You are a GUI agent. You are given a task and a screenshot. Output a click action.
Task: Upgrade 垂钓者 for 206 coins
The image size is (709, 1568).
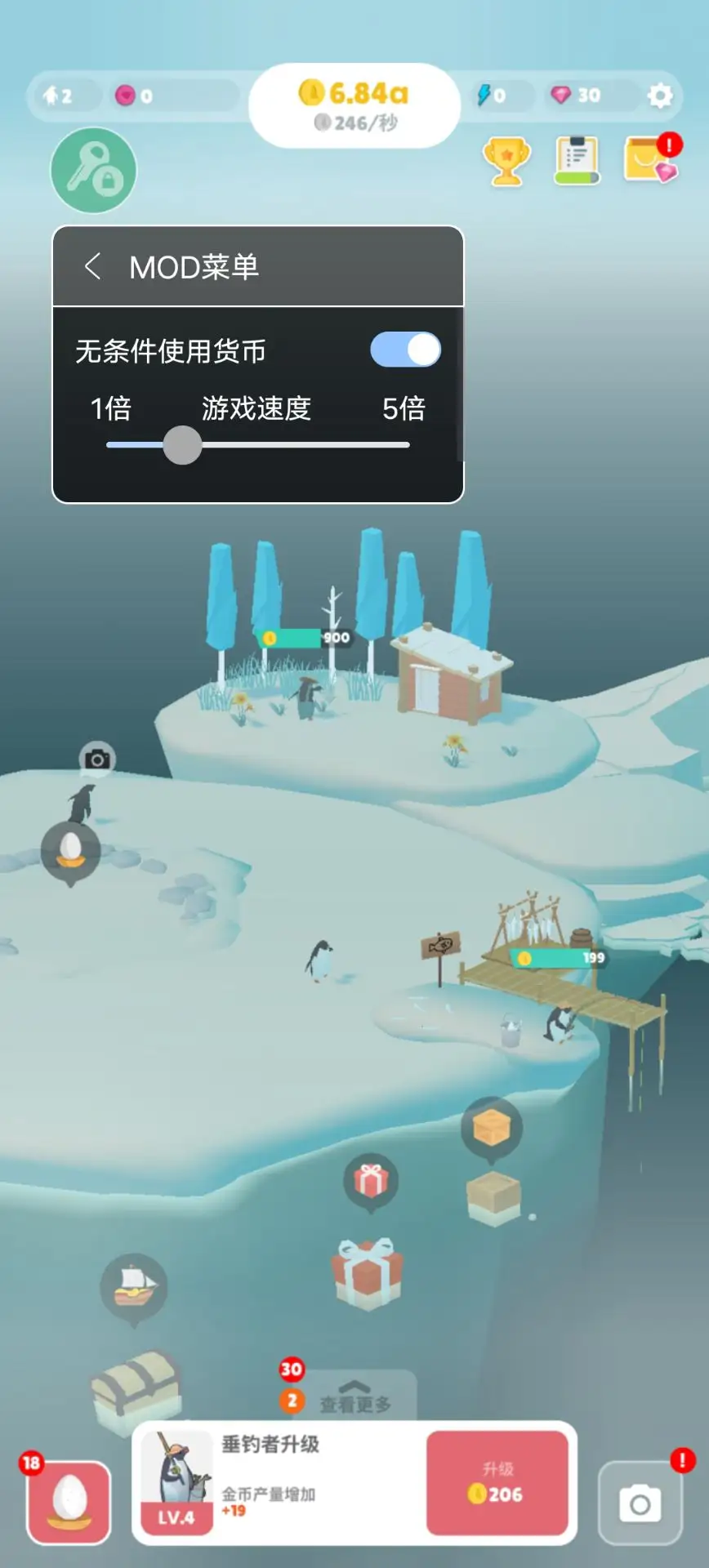tap(497, 1483)
